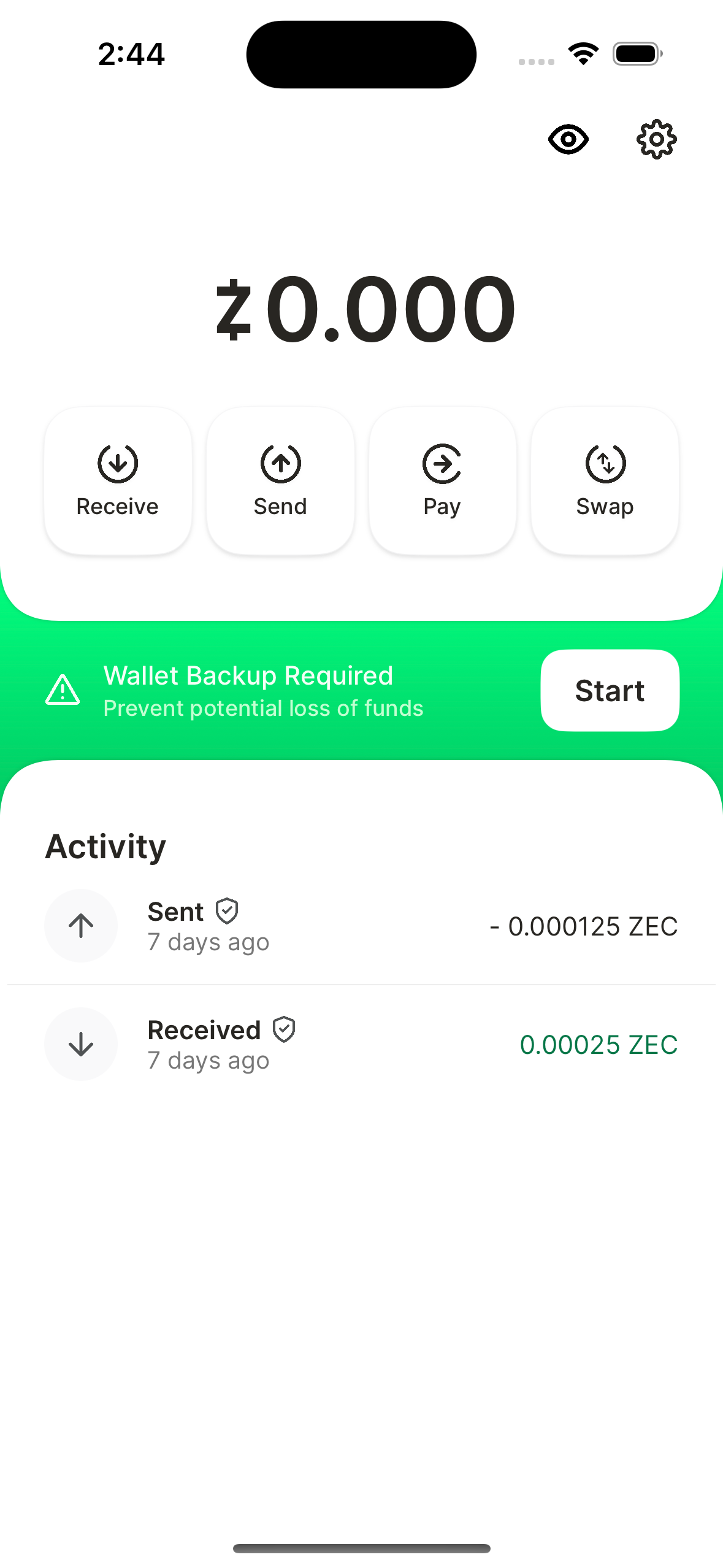723x1568 pixels.
Task: Tap the '- 0.000125 ZEC' amount
Action: tap(583, 926)
